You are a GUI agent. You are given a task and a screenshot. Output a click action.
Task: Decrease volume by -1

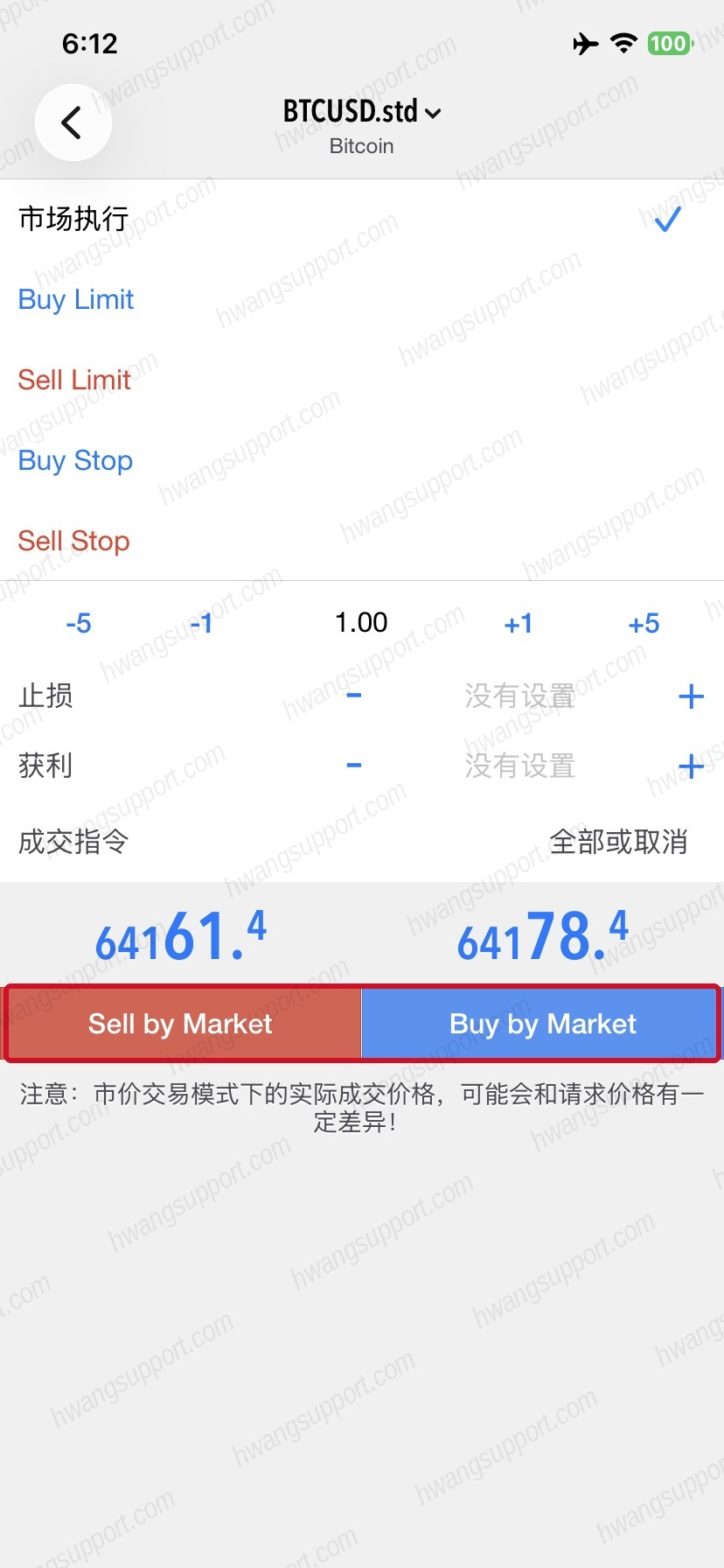point(201,623)
